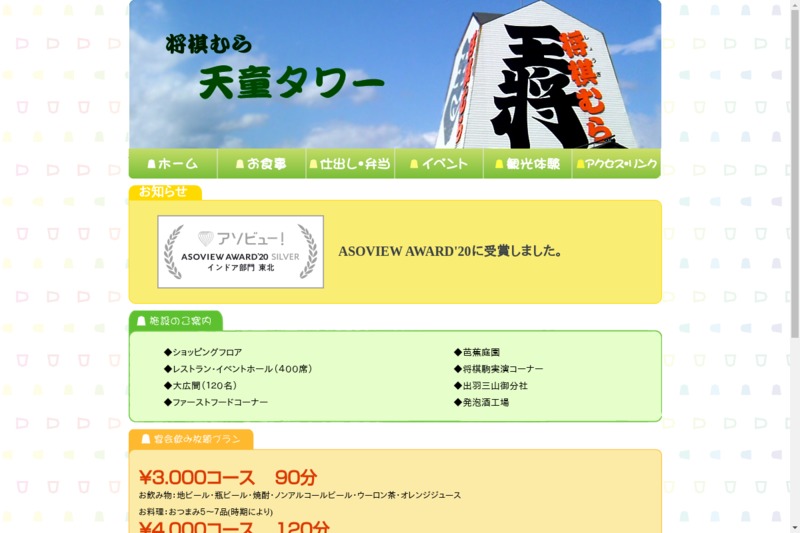Open the 仕出し・弁当 tab
Viewport: 800px width, 533px height.
[350, 164]
